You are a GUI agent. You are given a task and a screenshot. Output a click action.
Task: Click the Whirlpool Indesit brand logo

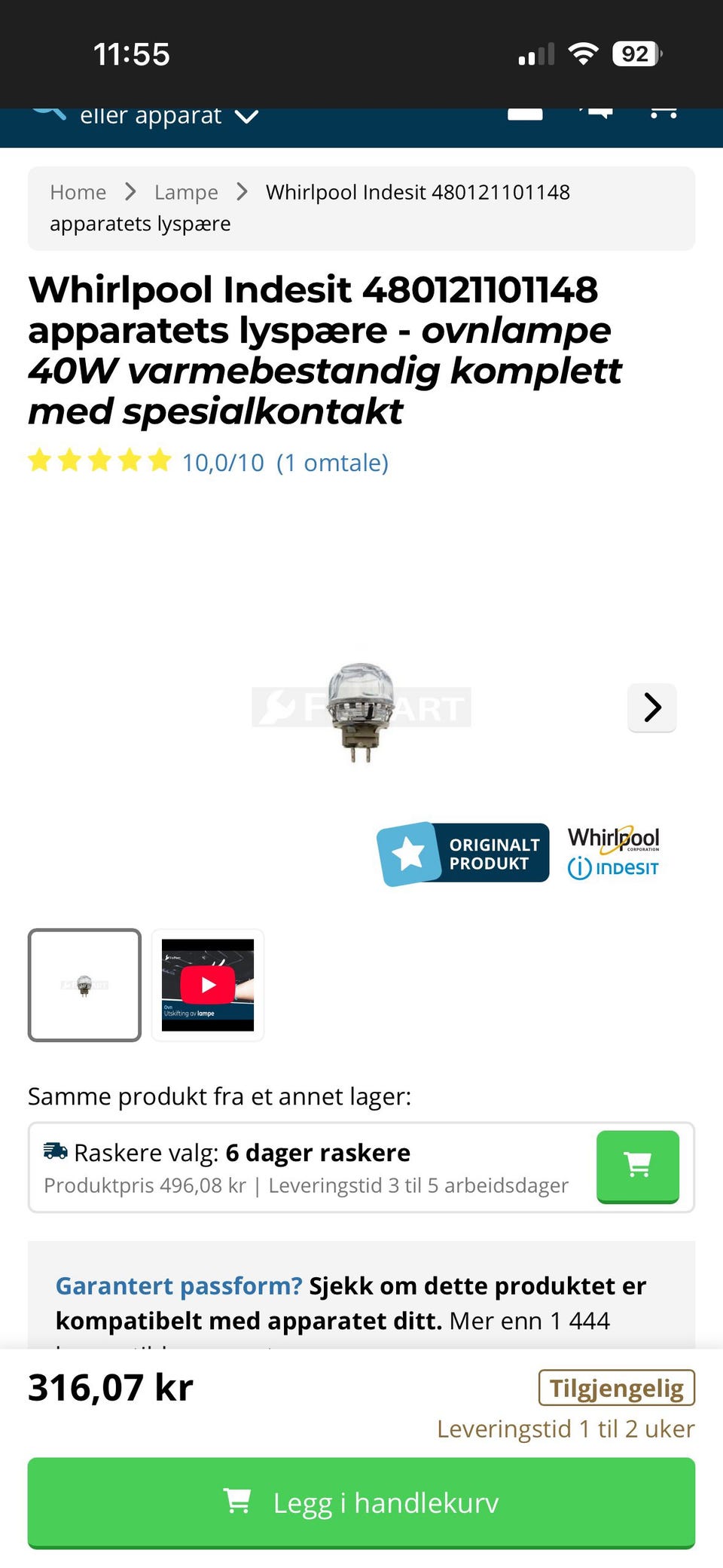point(613,852)
